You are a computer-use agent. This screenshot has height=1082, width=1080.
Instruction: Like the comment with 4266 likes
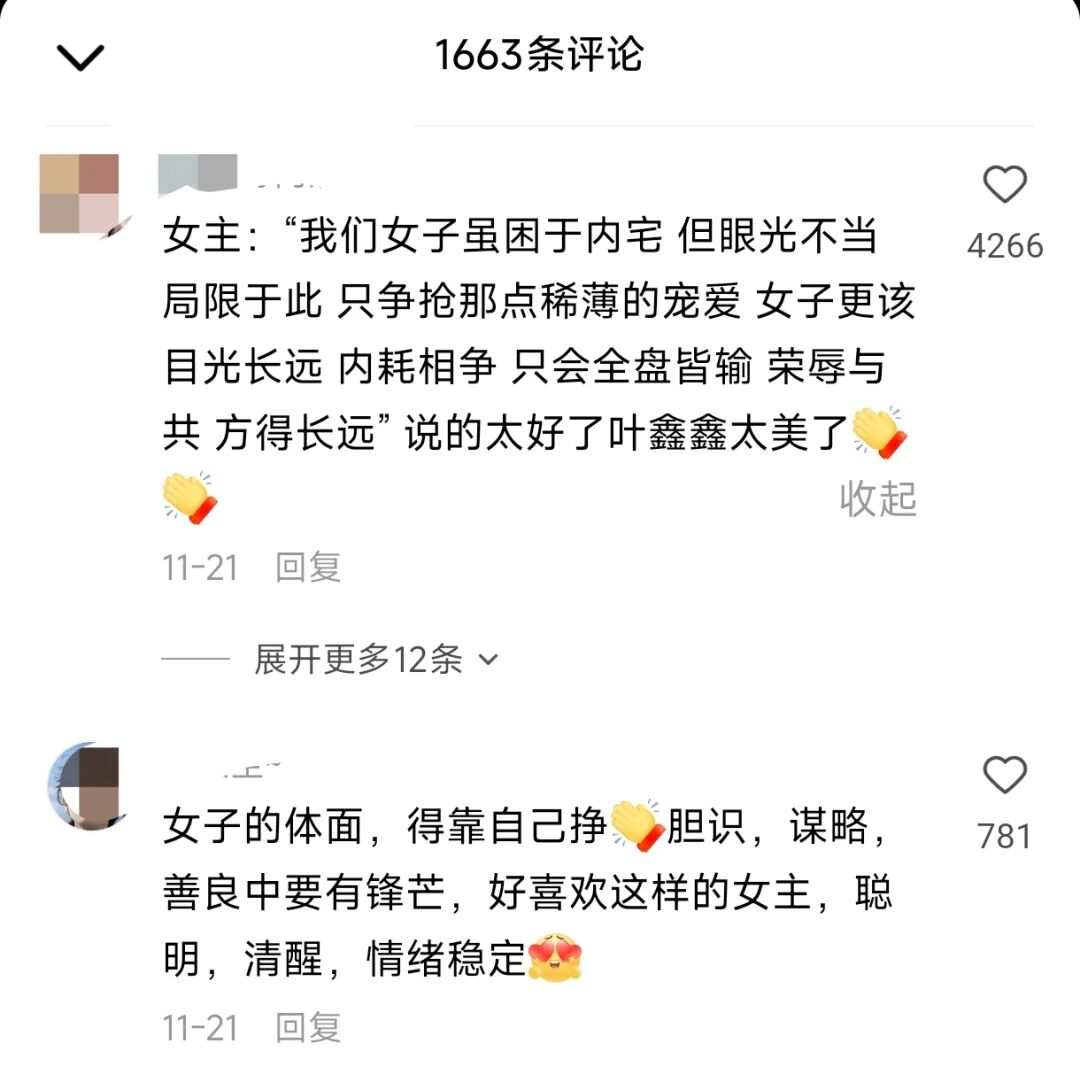click(1004, 186)
